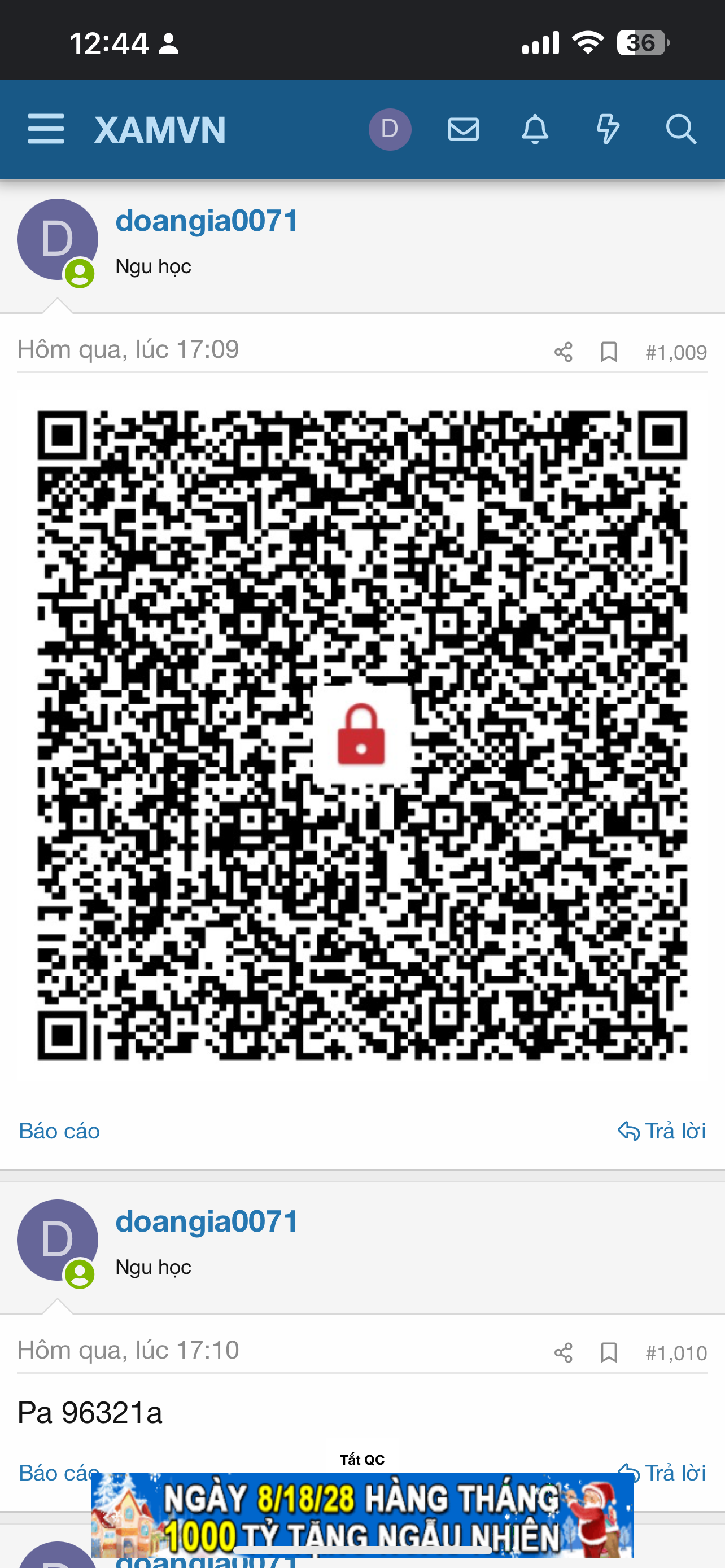Open the private messages inbox
This screenshot has height=1568, width=725.
(x=463, y=129)
